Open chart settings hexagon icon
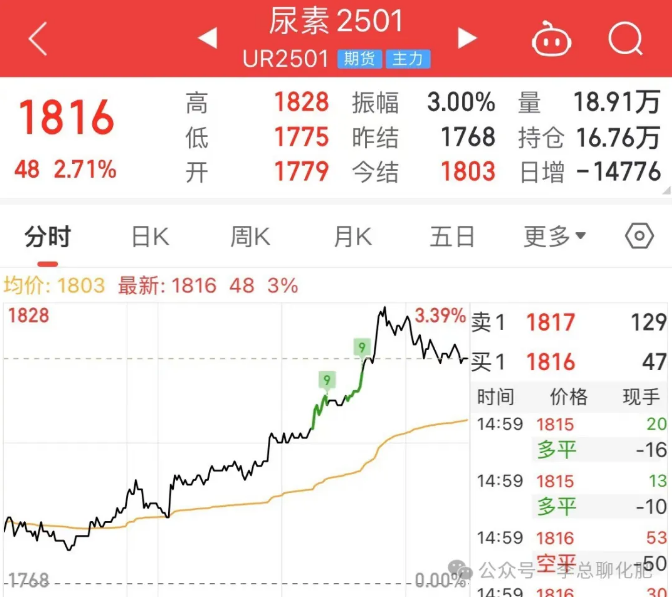This screenshot has width=672, height=604. (639, 236)
